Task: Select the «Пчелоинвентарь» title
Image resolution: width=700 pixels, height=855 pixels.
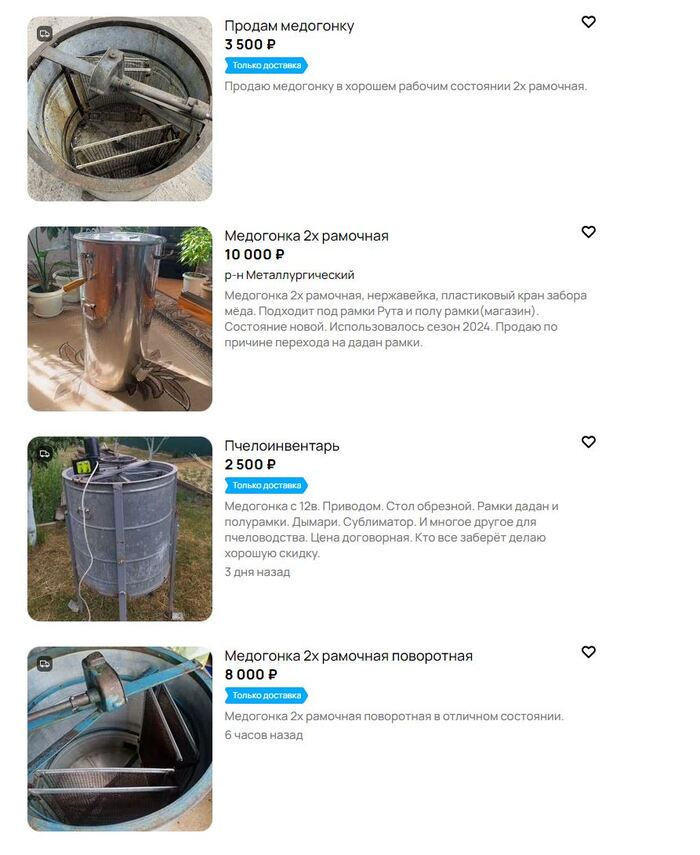Action: [x=282, y=446]
